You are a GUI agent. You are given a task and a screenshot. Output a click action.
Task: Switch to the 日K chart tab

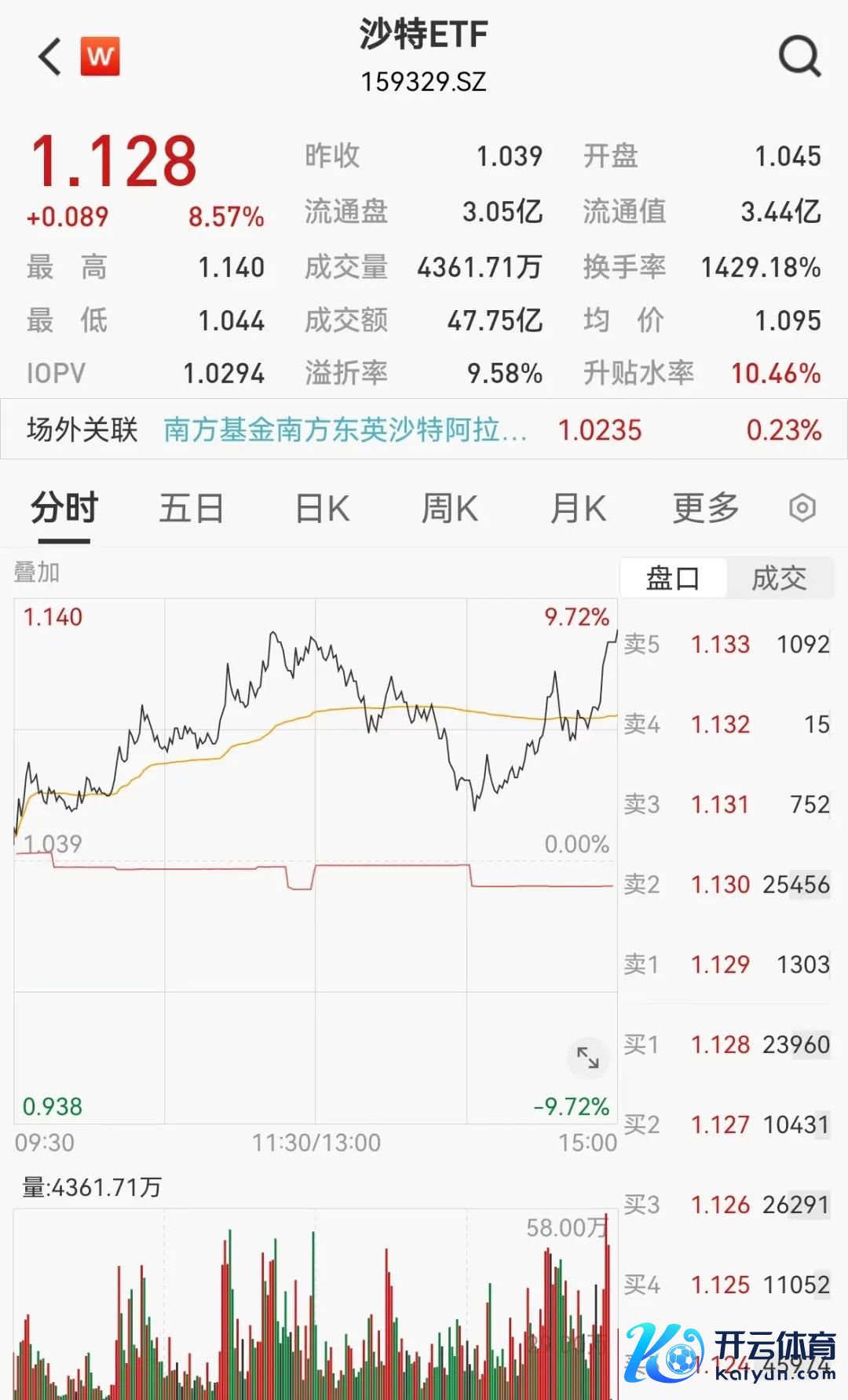click(322, 508)
